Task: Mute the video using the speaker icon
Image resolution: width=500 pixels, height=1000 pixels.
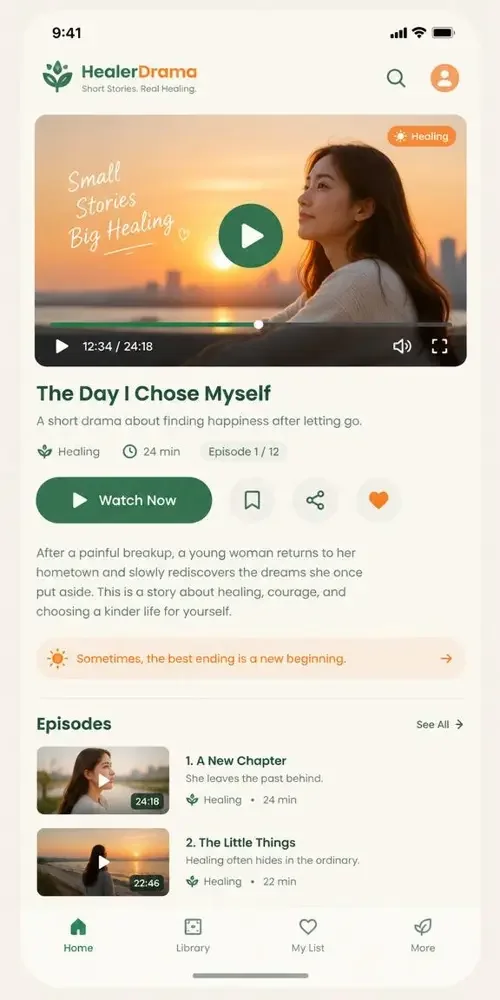Action: click(402, 346)
